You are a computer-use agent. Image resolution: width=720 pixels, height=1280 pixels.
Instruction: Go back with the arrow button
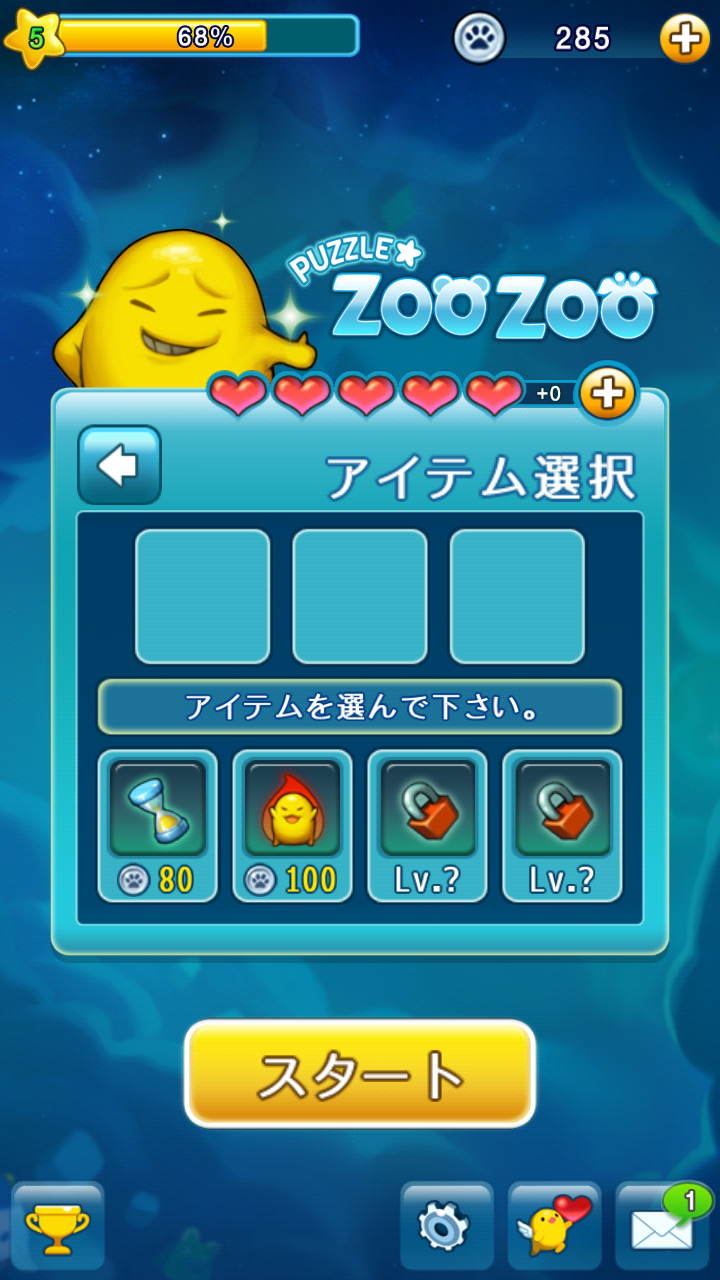(x=119, y=465)
